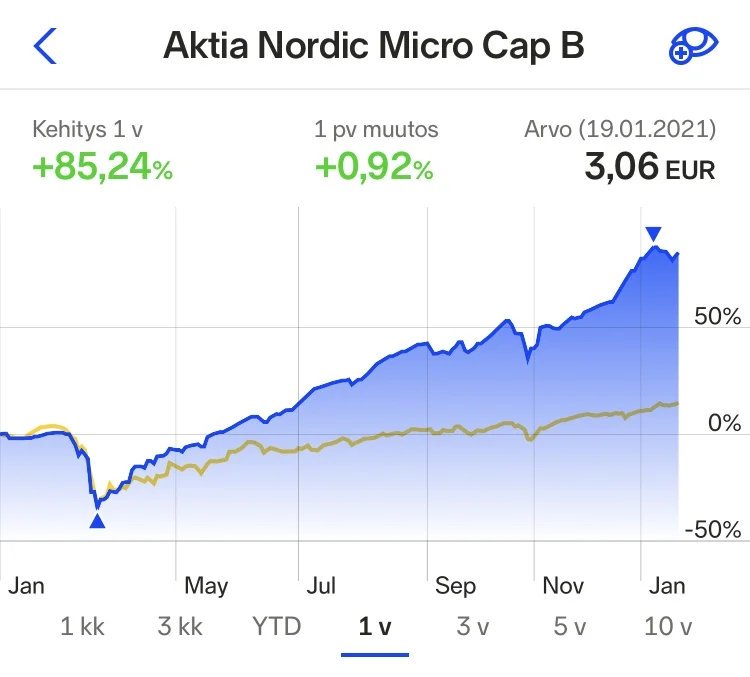This screenshot has height=677, width=750.
Task: Go back from the fund page
Action: (x=46, y=46)
